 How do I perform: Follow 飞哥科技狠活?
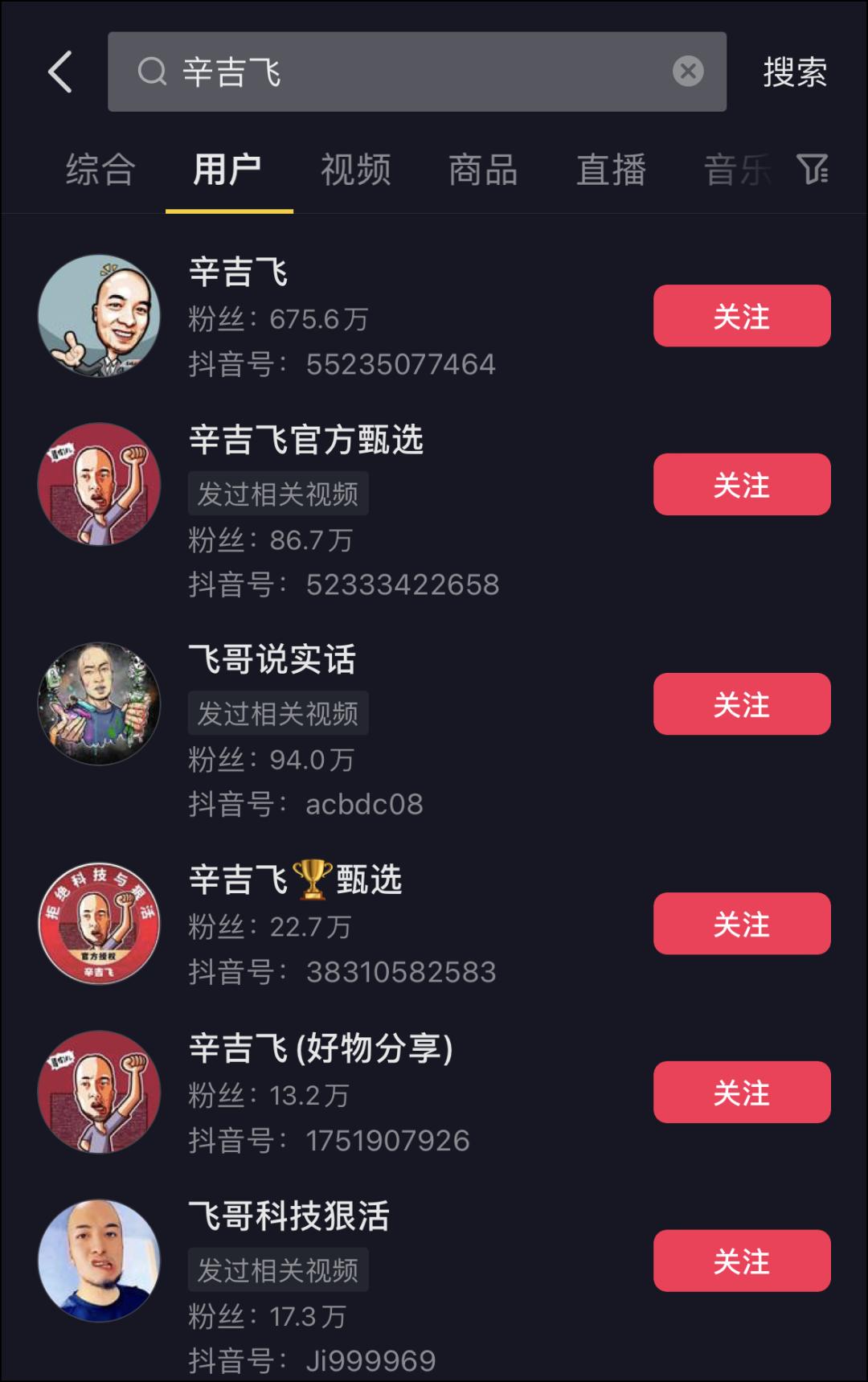pyautogui.click(x=741, y=1261)
